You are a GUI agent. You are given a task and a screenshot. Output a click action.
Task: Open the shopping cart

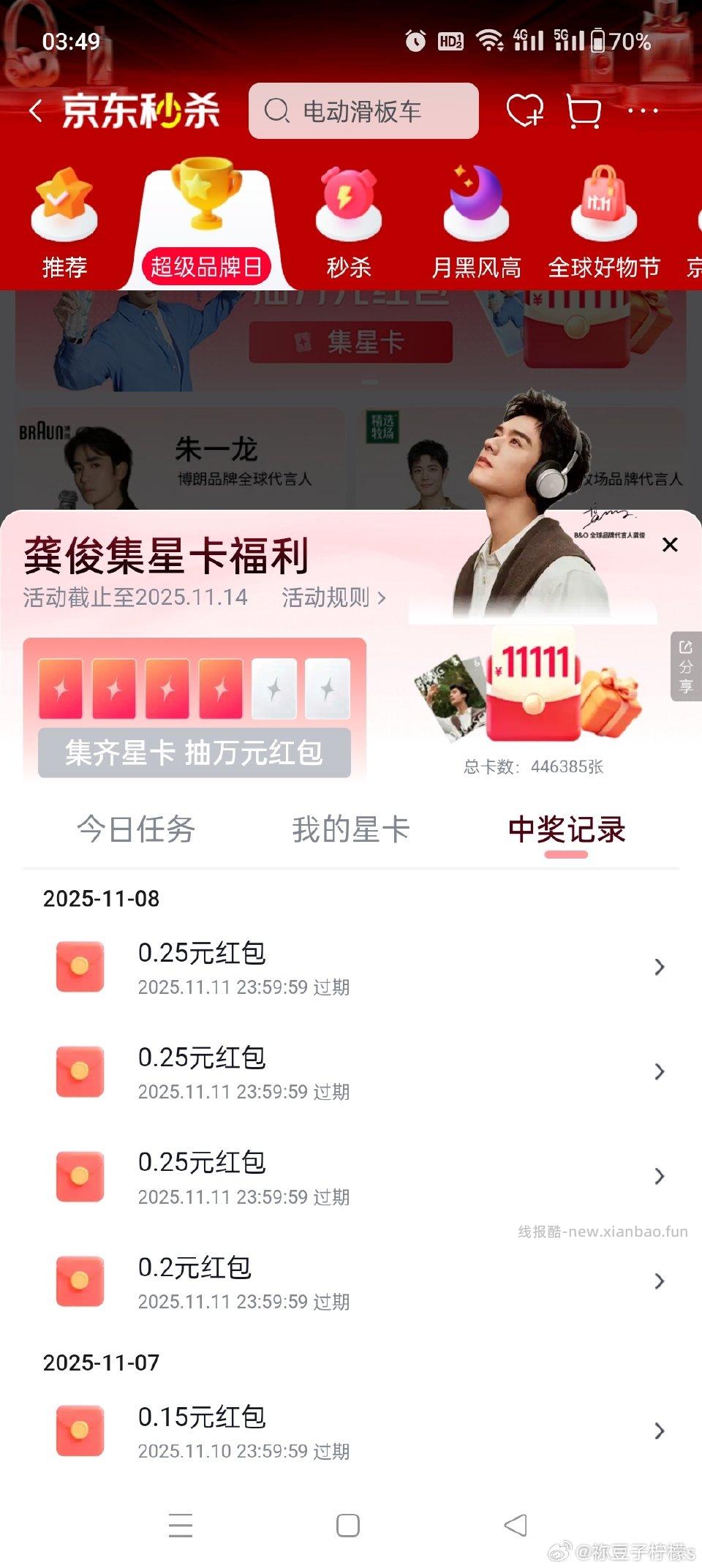click(x=582, y=111)
